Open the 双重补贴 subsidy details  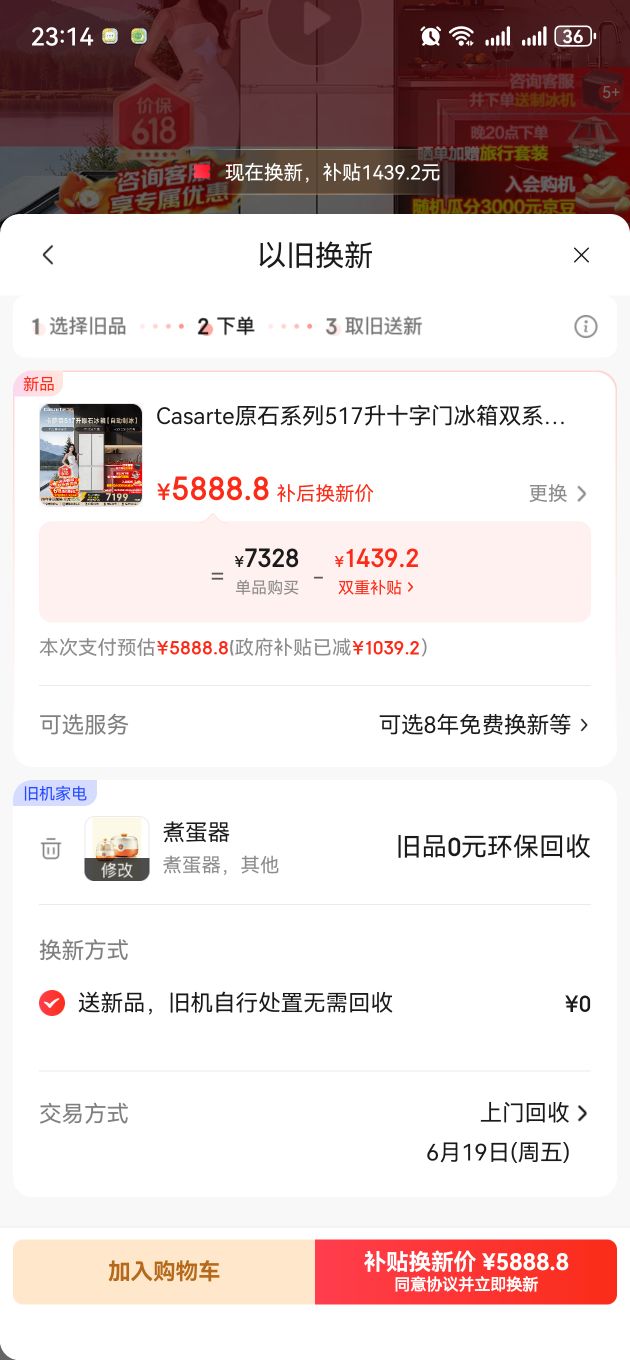[x=376, y=587]
